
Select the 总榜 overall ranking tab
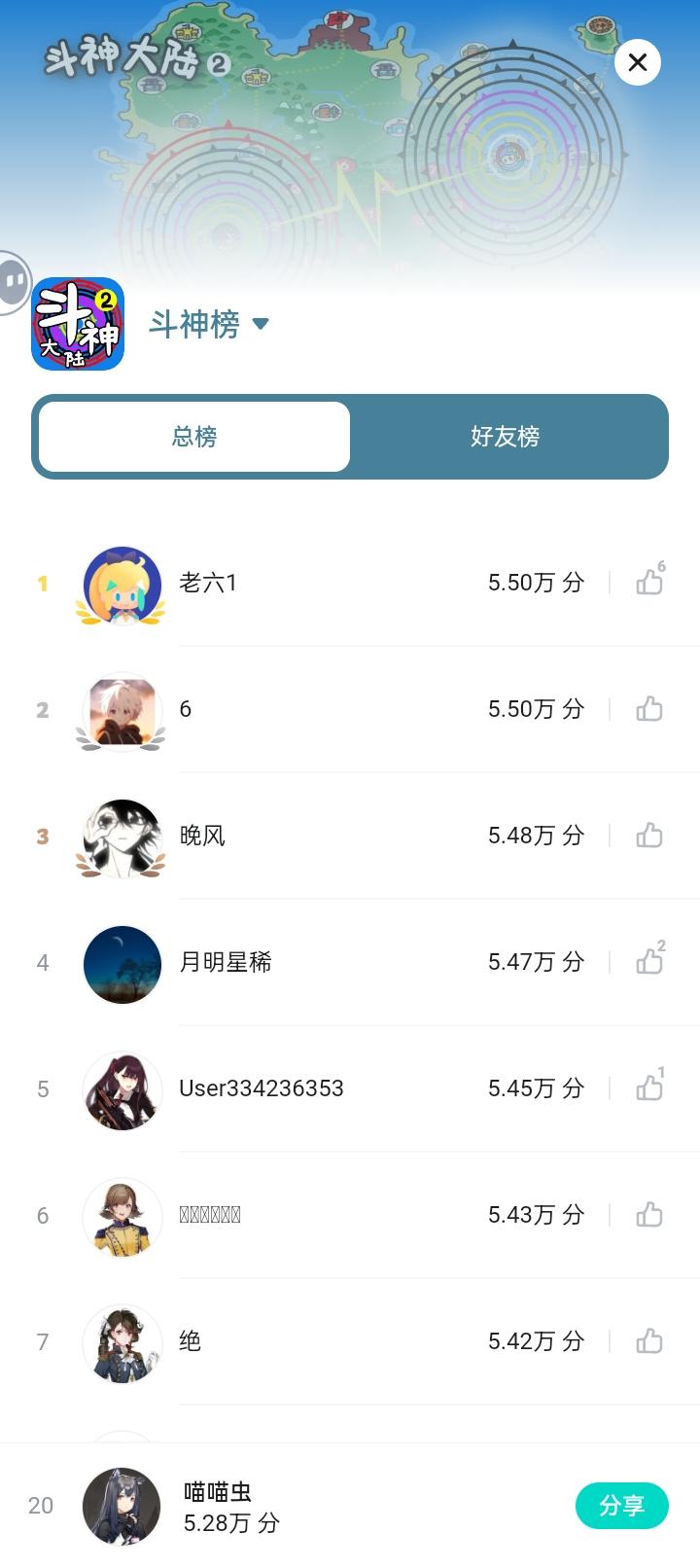[x=192, y=437]
